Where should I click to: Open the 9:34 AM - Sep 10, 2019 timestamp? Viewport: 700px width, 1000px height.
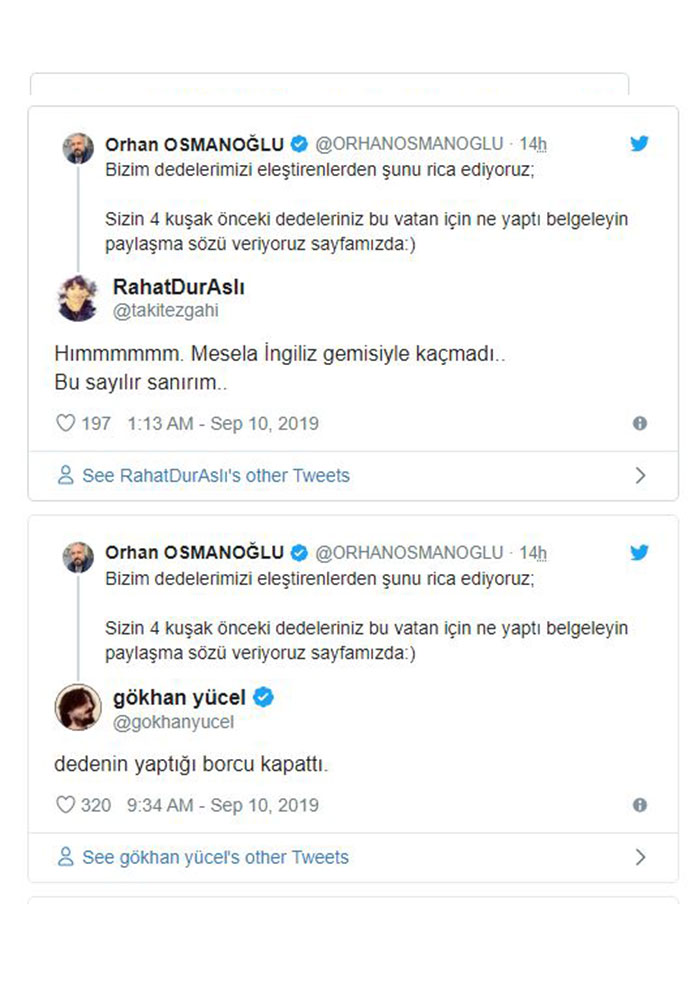pos(223,805)
